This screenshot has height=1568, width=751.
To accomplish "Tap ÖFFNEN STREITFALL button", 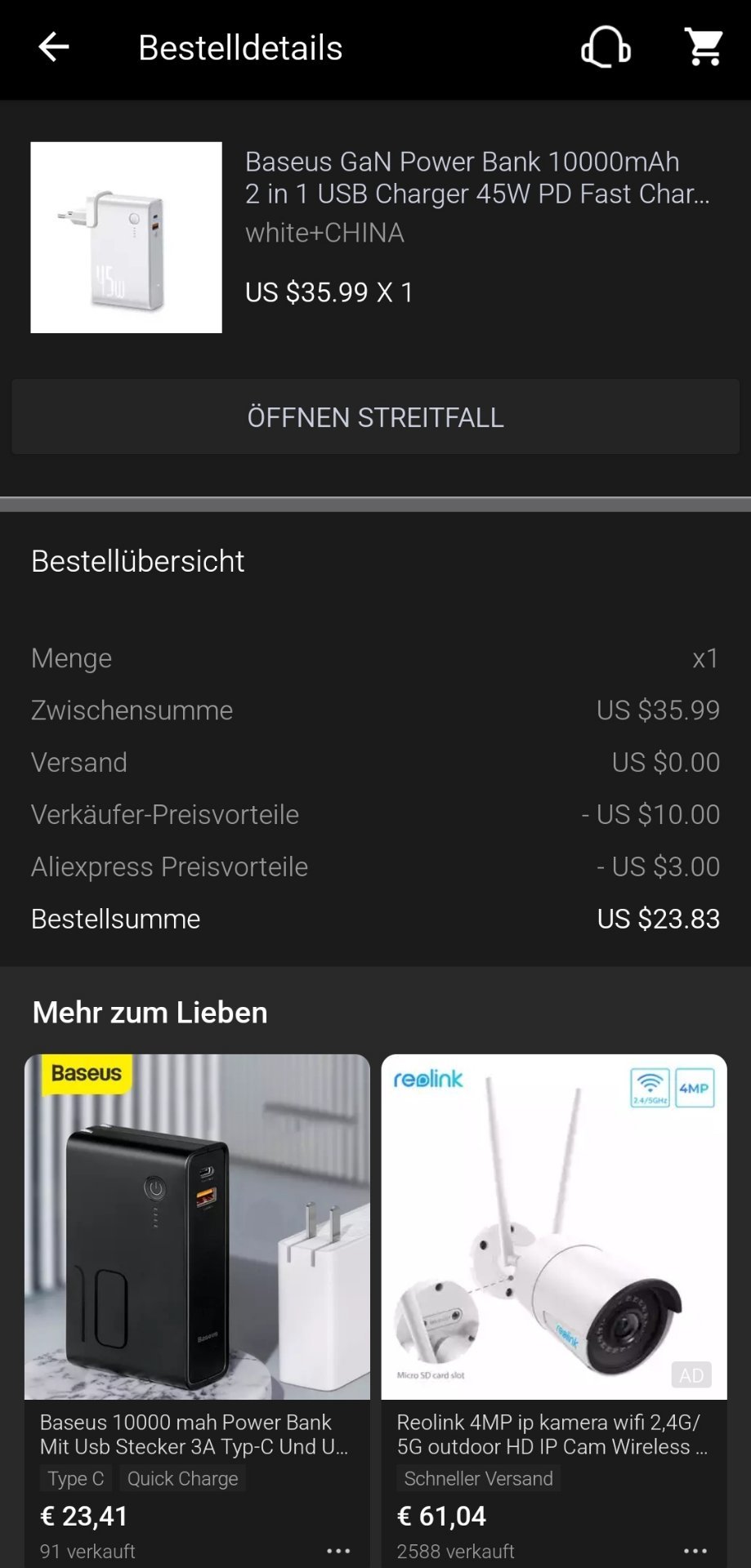I will [375, 417].
